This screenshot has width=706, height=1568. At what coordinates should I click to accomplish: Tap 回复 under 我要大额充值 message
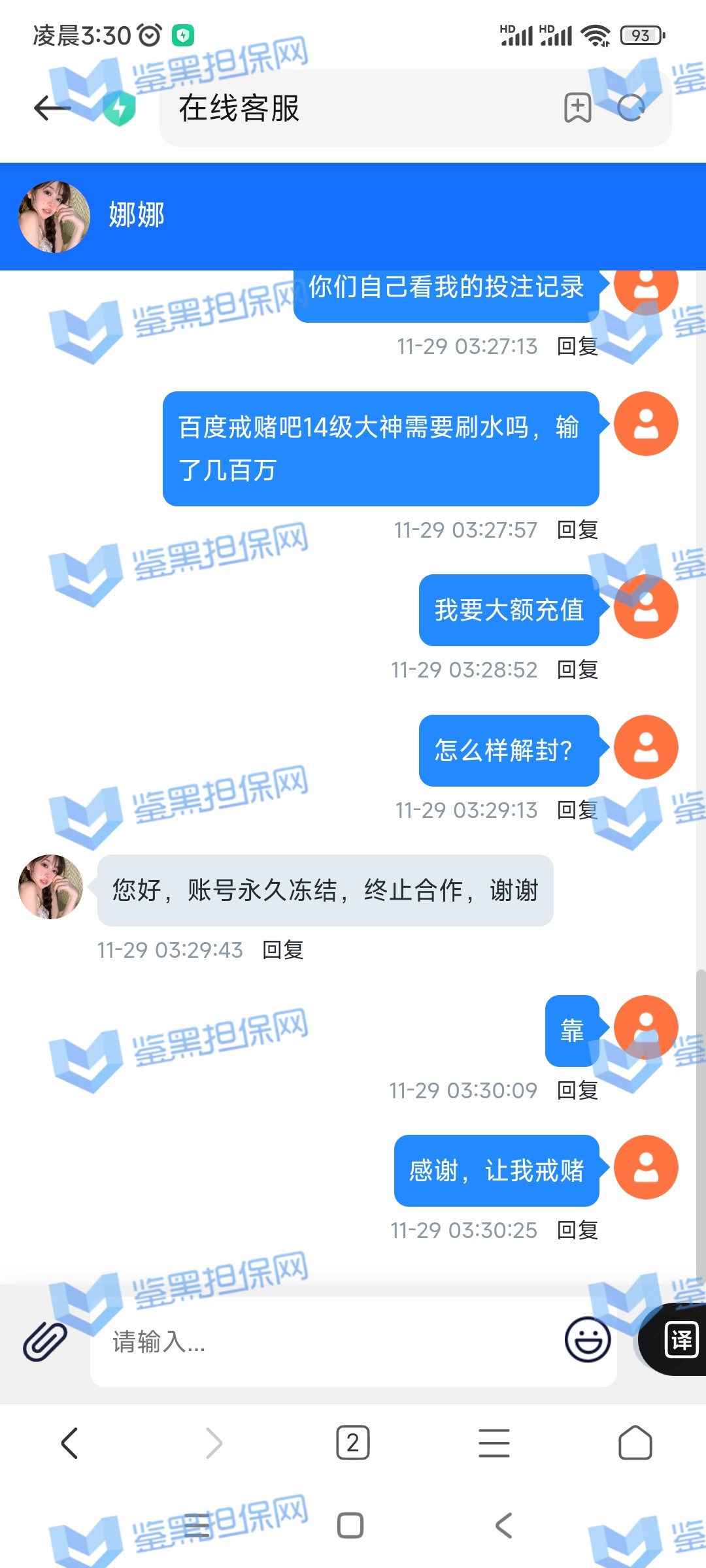coord(577,670)
